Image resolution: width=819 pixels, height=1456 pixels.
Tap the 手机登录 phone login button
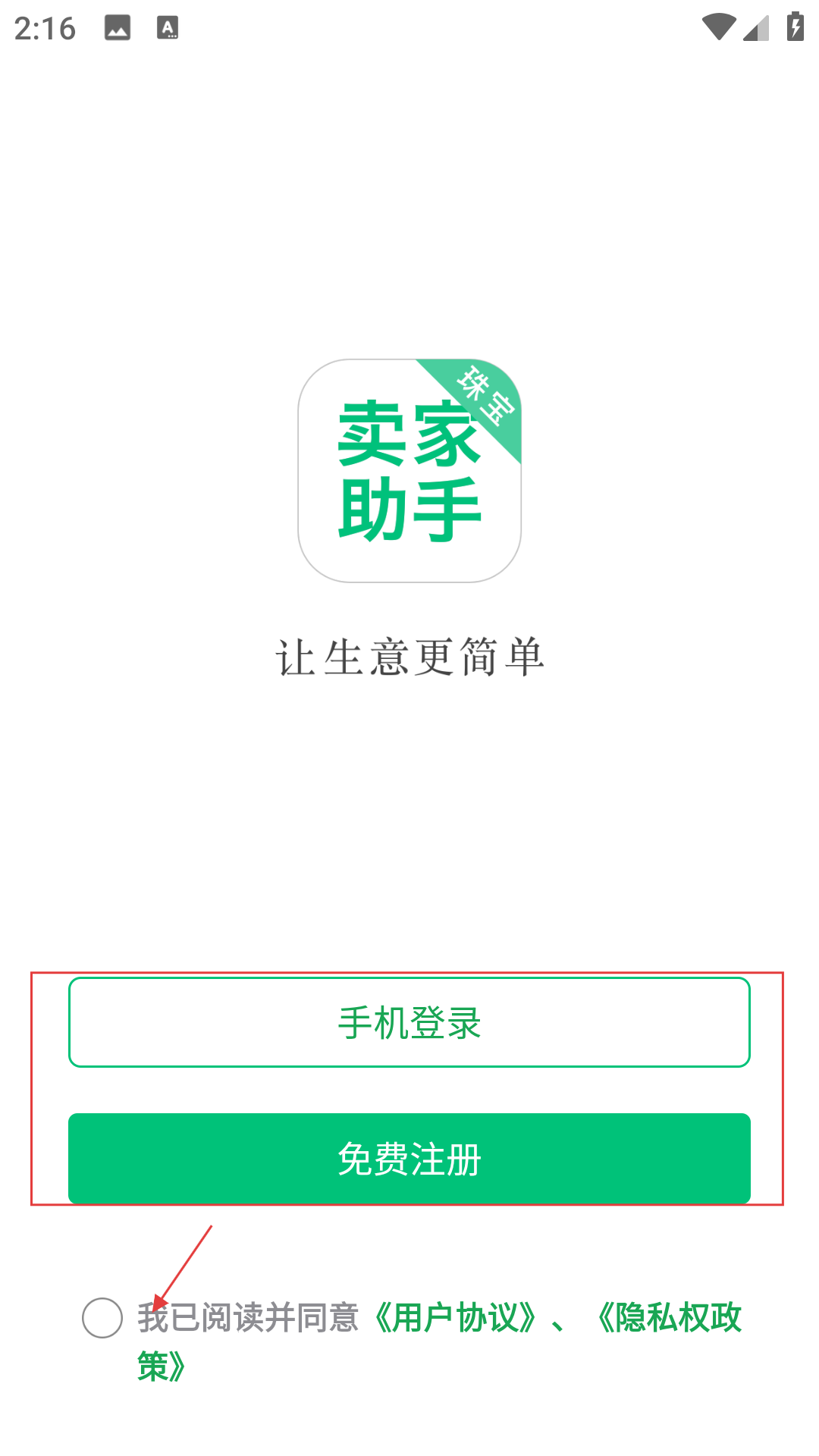click(409, 1022)
